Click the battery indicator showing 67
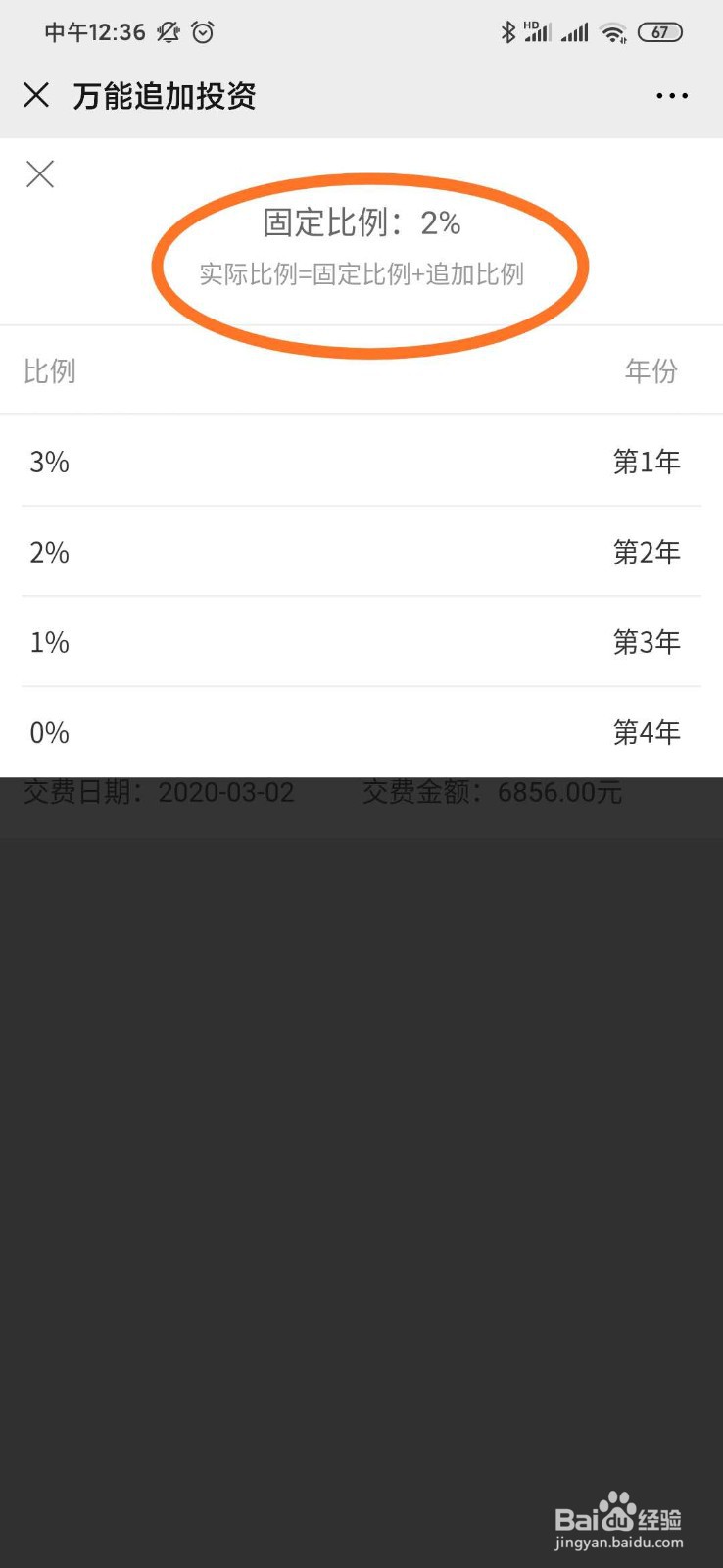The height and width of the screenshot is (1568, 723). (x=660, y=31)
